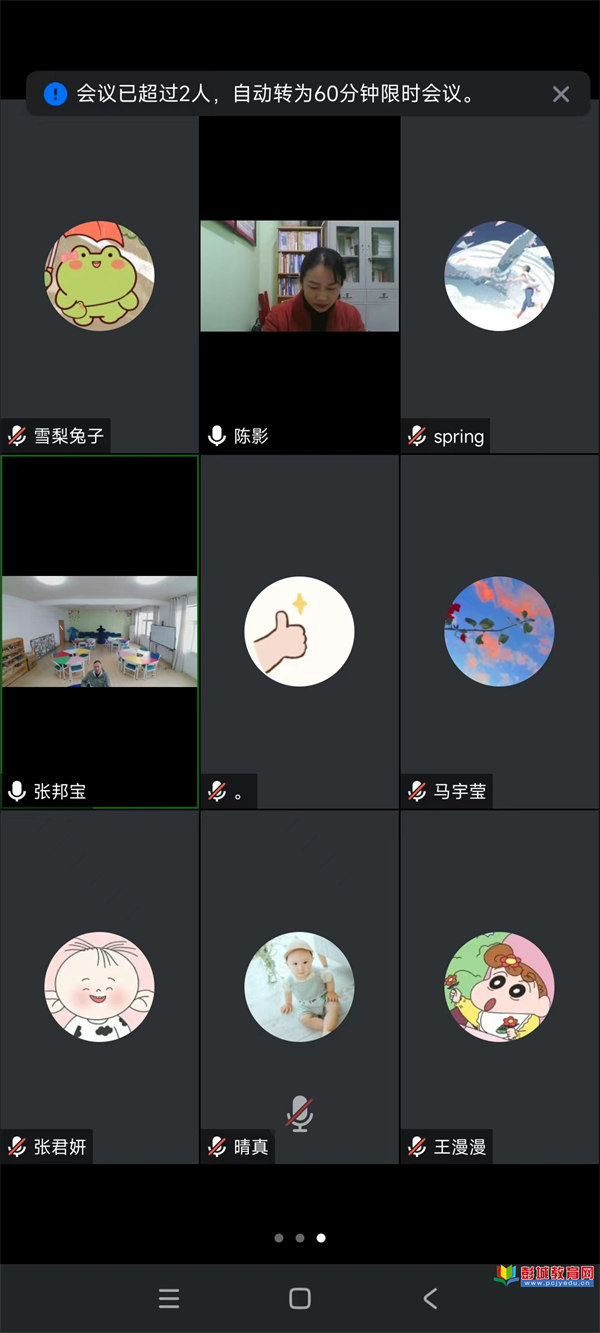Select 张君妍's participant tile
600x1333 pixels.
click(x=99, y=987)
